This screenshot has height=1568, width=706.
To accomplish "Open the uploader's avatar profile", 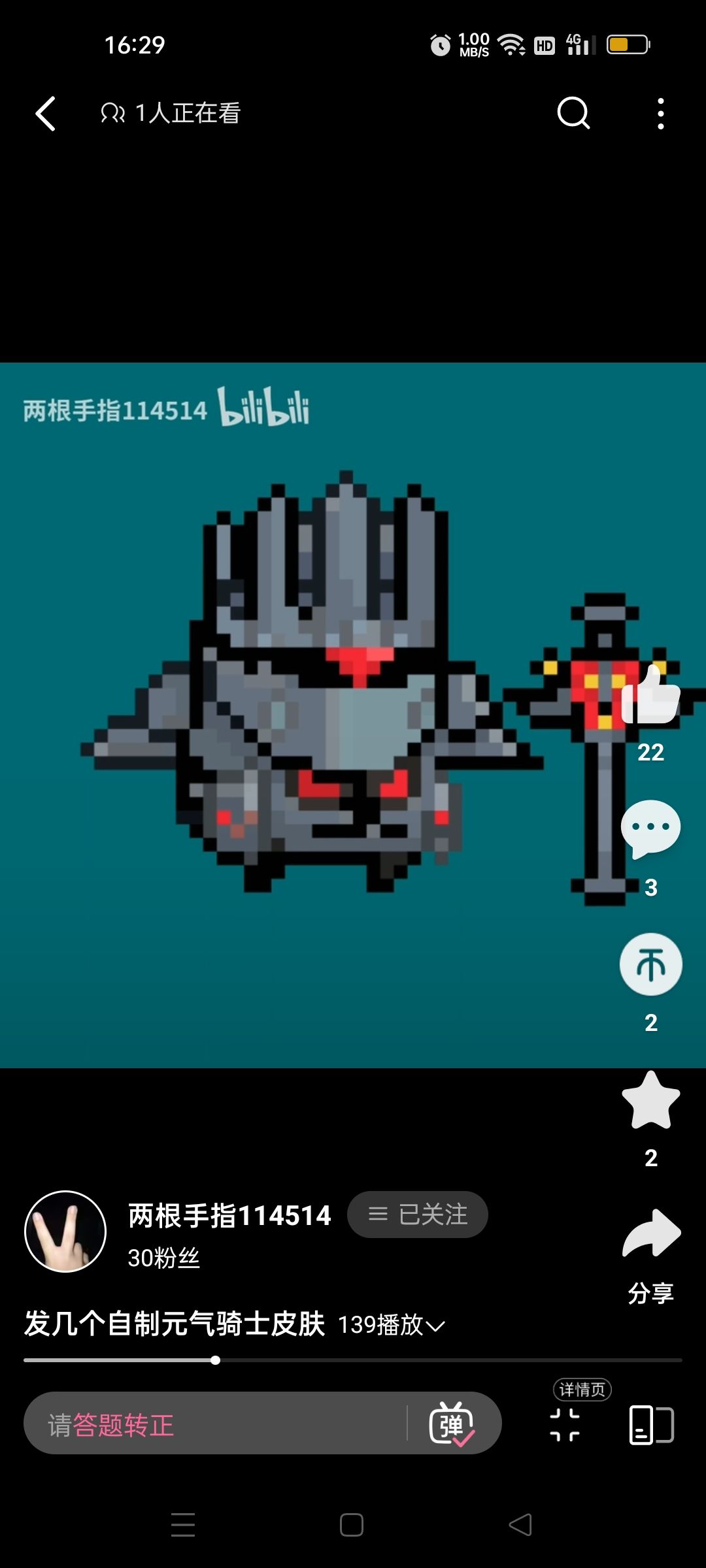I will [65, 1232].
